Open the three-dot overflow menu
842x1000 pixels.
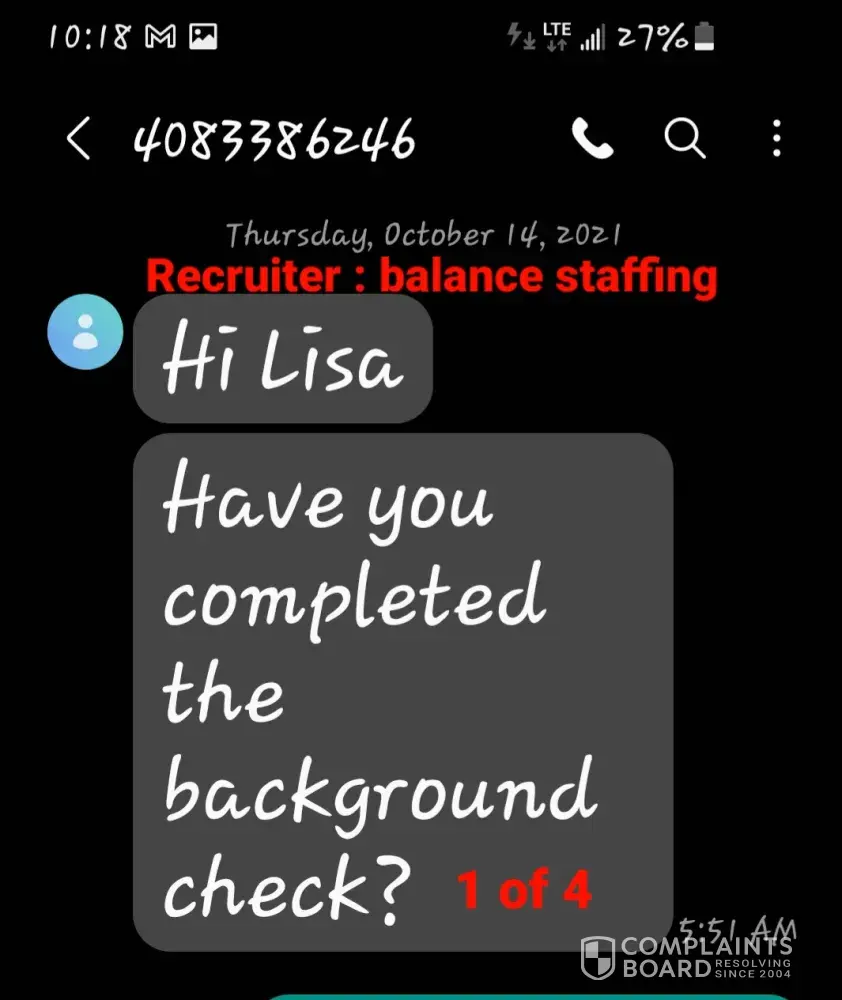777,139
